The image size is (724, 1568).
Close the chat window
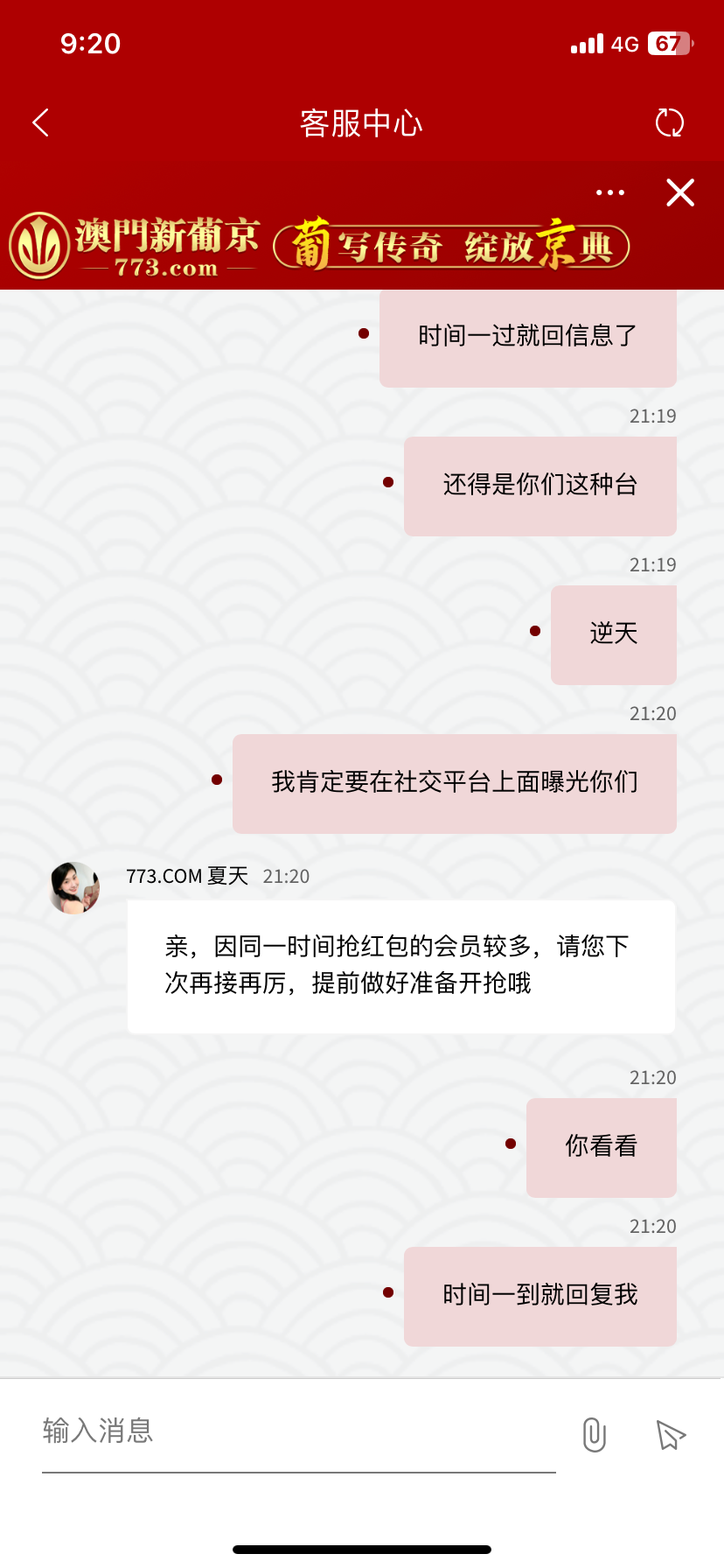pos(680,192)
